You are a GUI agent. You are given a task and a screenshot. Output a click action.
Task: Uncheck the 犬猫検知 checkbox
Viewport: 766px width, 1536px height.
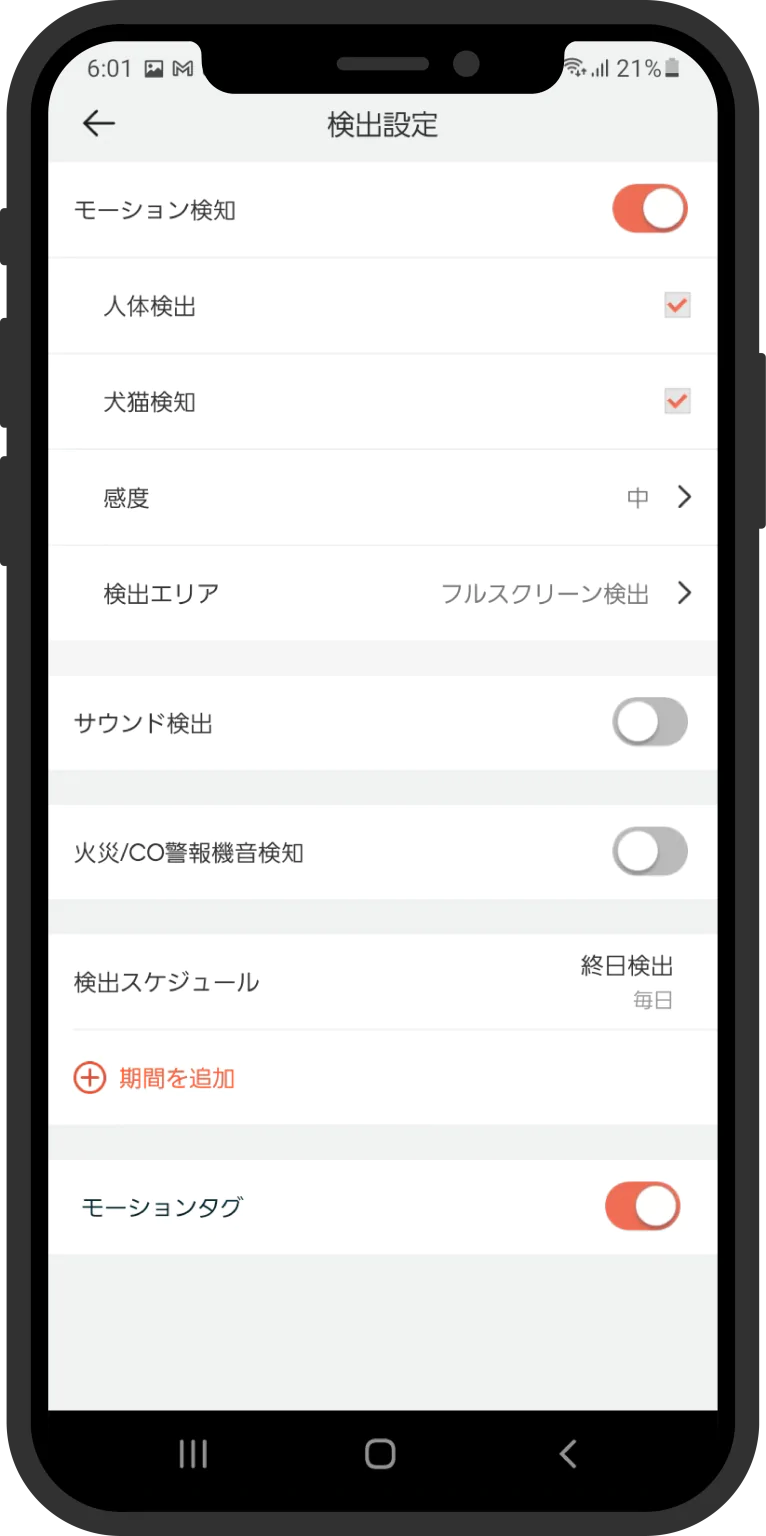tap(678, 402)
